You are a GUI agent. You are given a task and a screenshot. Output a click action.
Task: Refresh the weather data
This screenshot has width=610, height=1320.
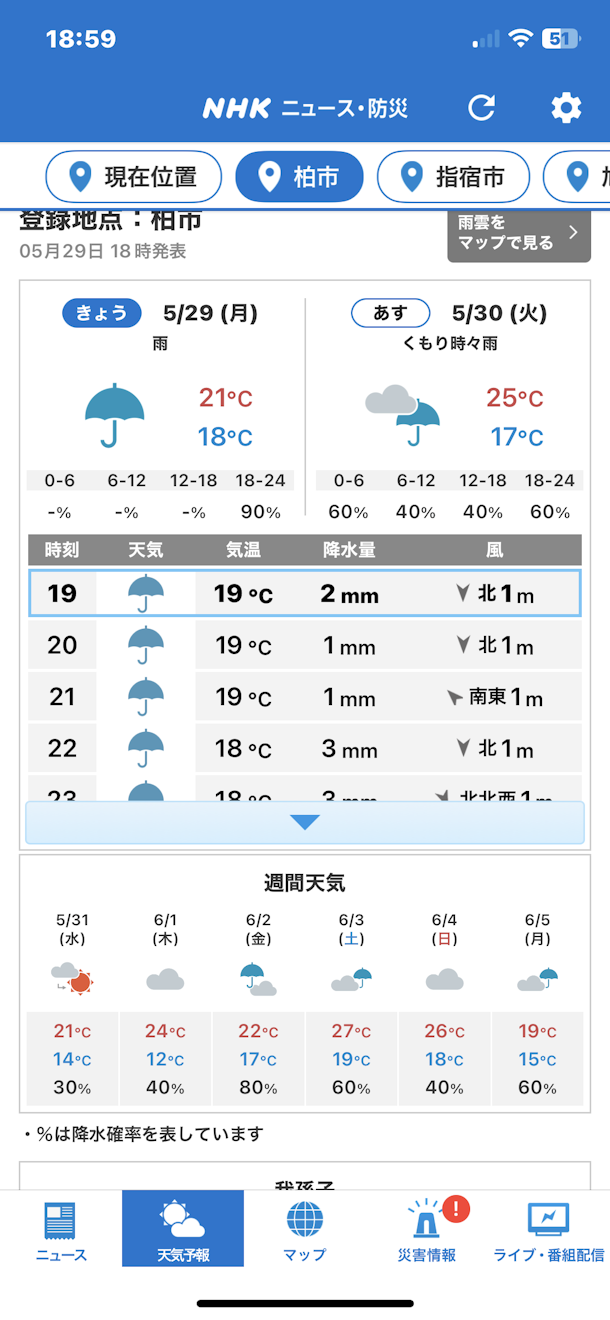(482, 107)
